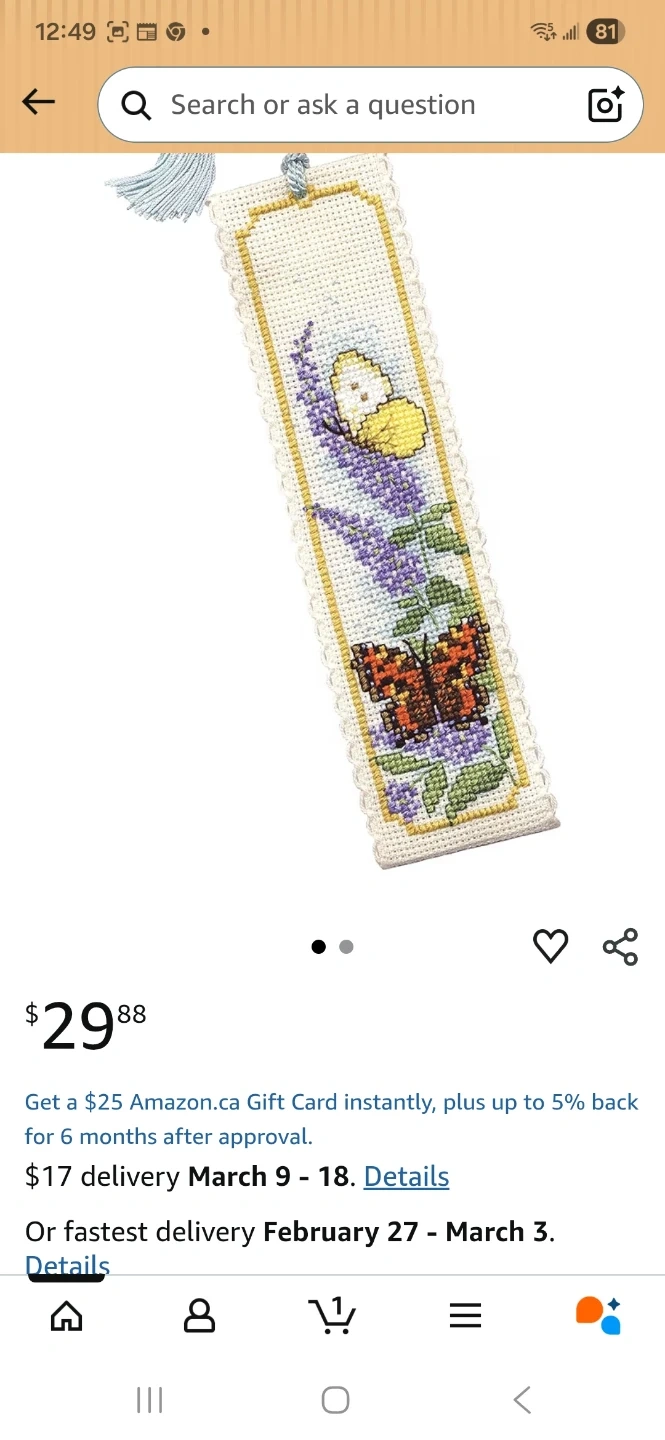
Task: Open the Rufus AI assistant
Action: coord(598,1315)
